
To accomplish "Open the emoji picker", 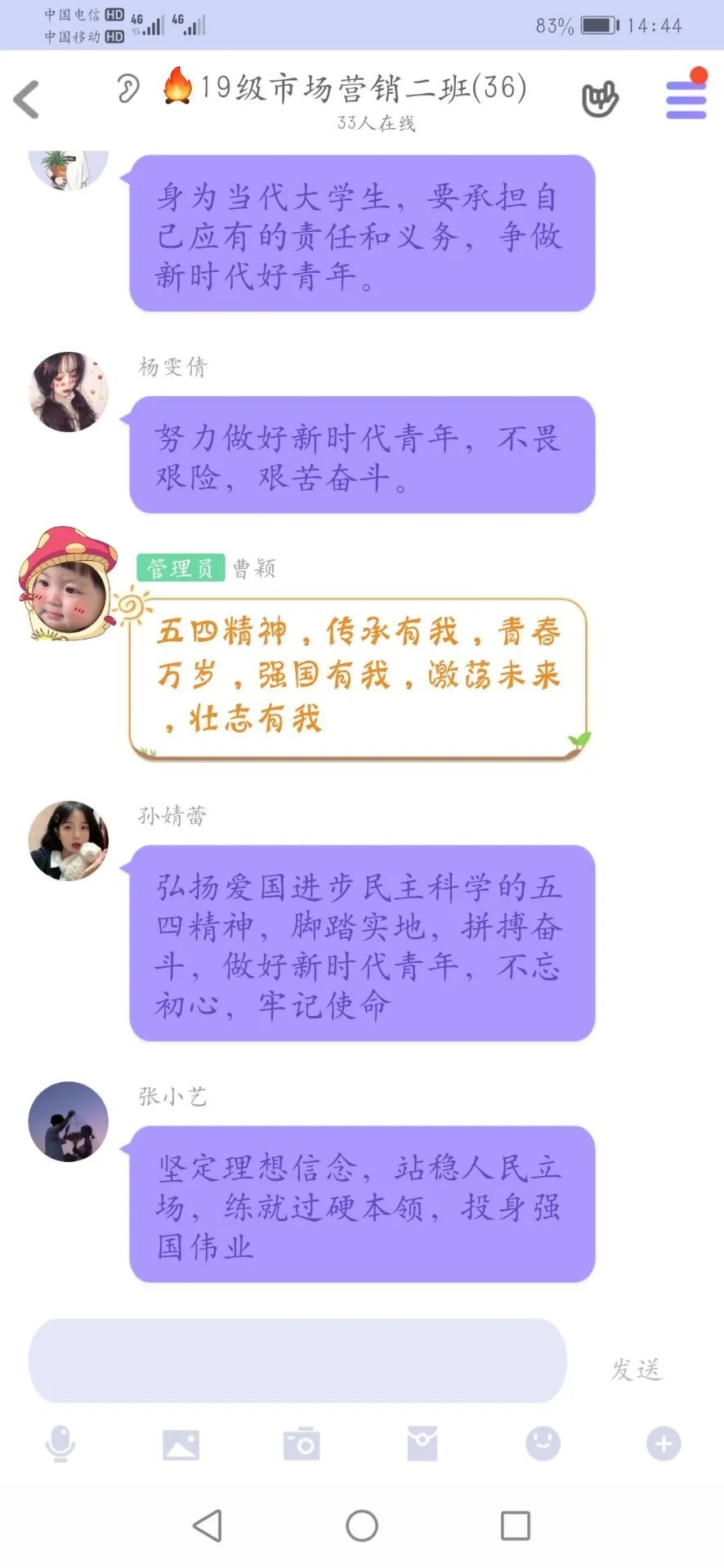I will pos(543,1444).
